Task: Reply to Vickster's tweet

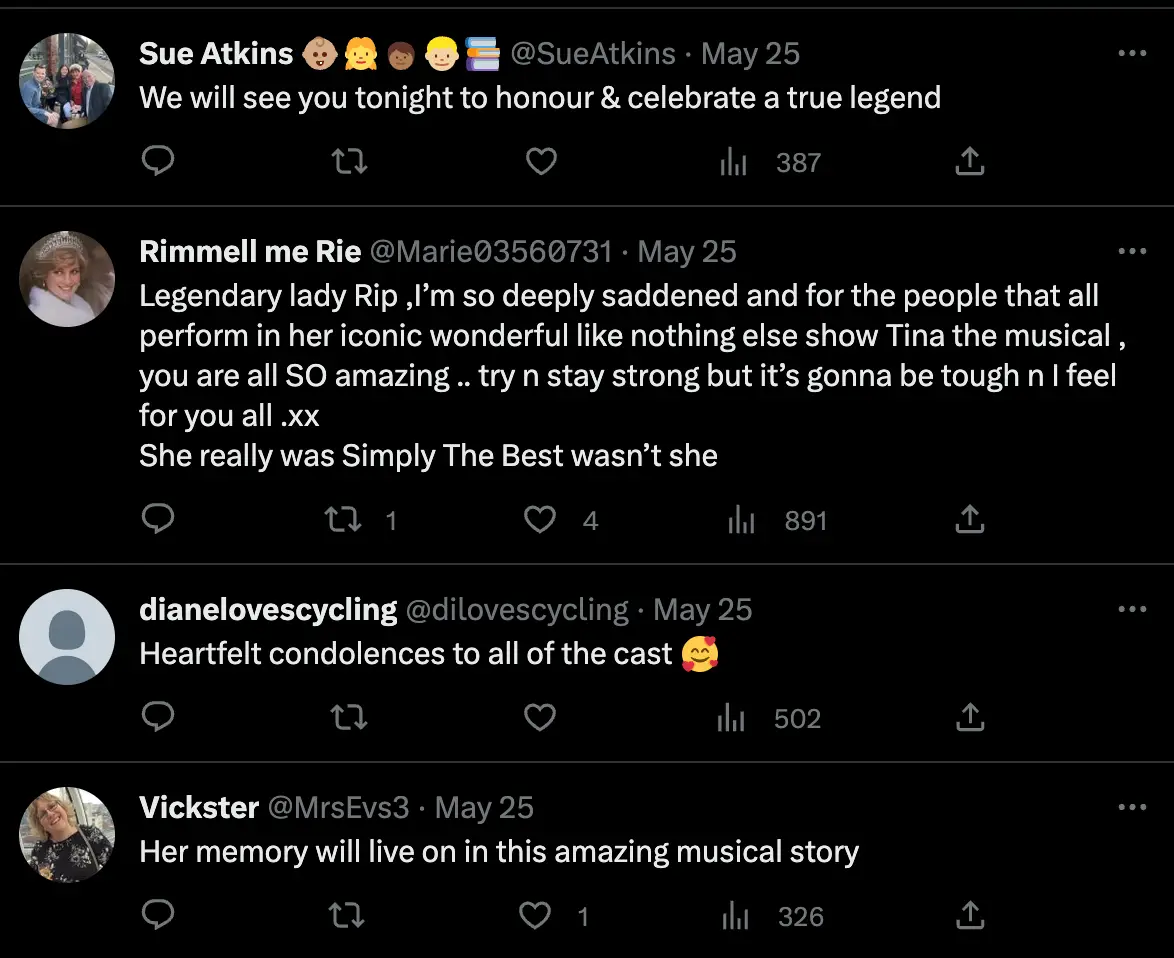Action: 158,915
